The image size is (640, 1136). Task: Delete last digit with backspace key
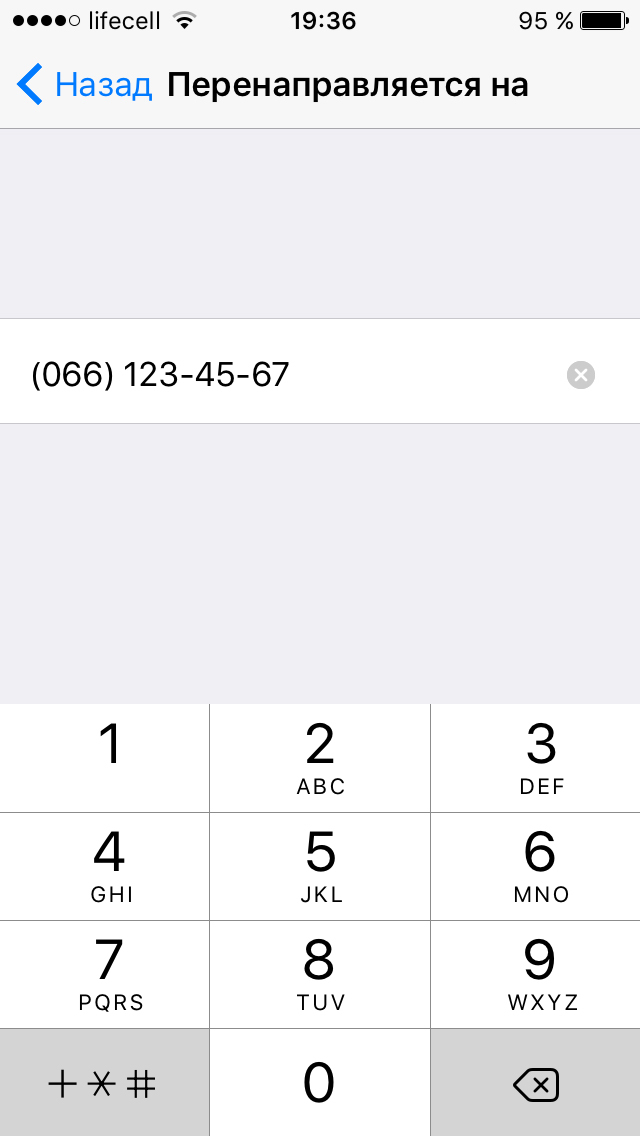click(x=536, y=1083)
